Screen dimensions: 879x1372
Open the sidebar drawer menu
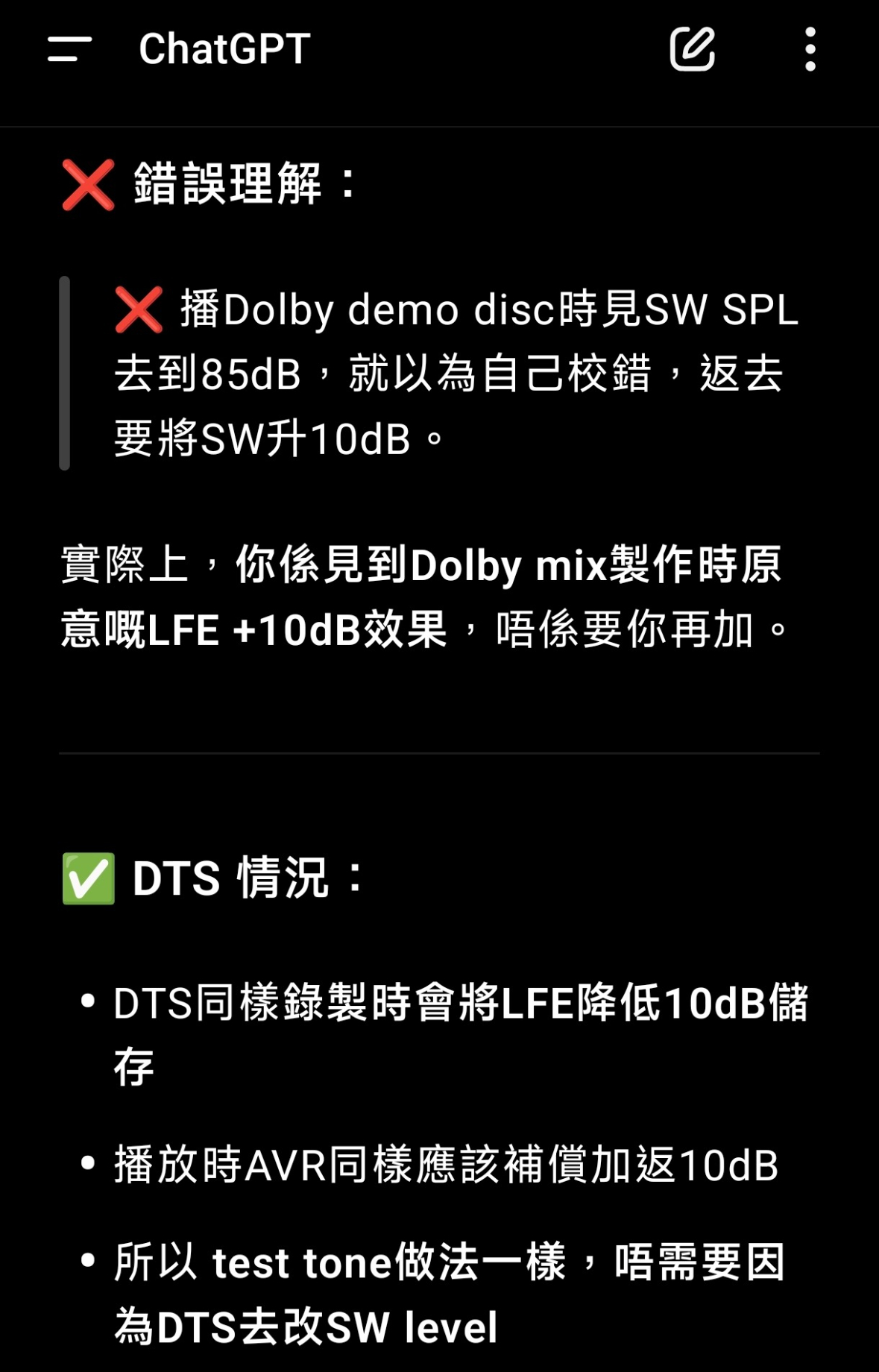tap(69, 49)
